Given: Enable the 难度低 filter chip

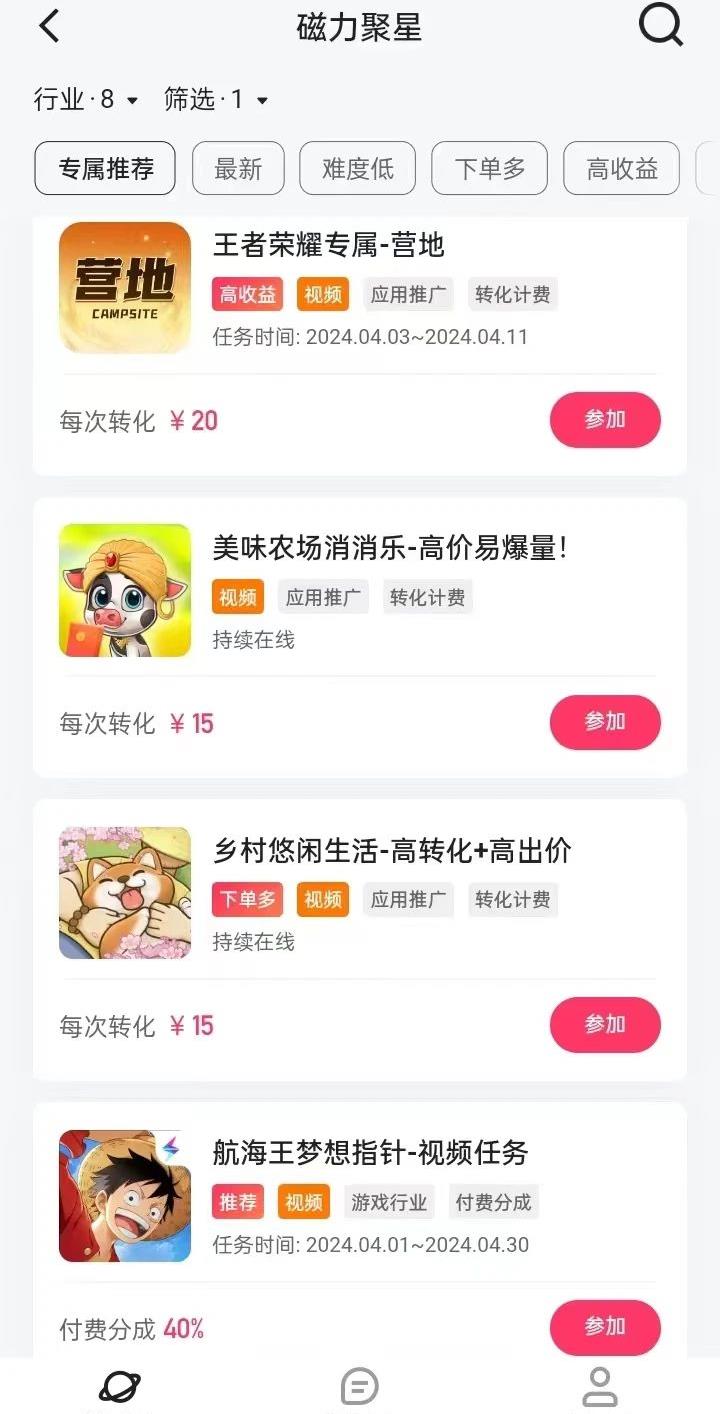Looking at the screenshot, I should pyautogui.click(x=357, y=168).
